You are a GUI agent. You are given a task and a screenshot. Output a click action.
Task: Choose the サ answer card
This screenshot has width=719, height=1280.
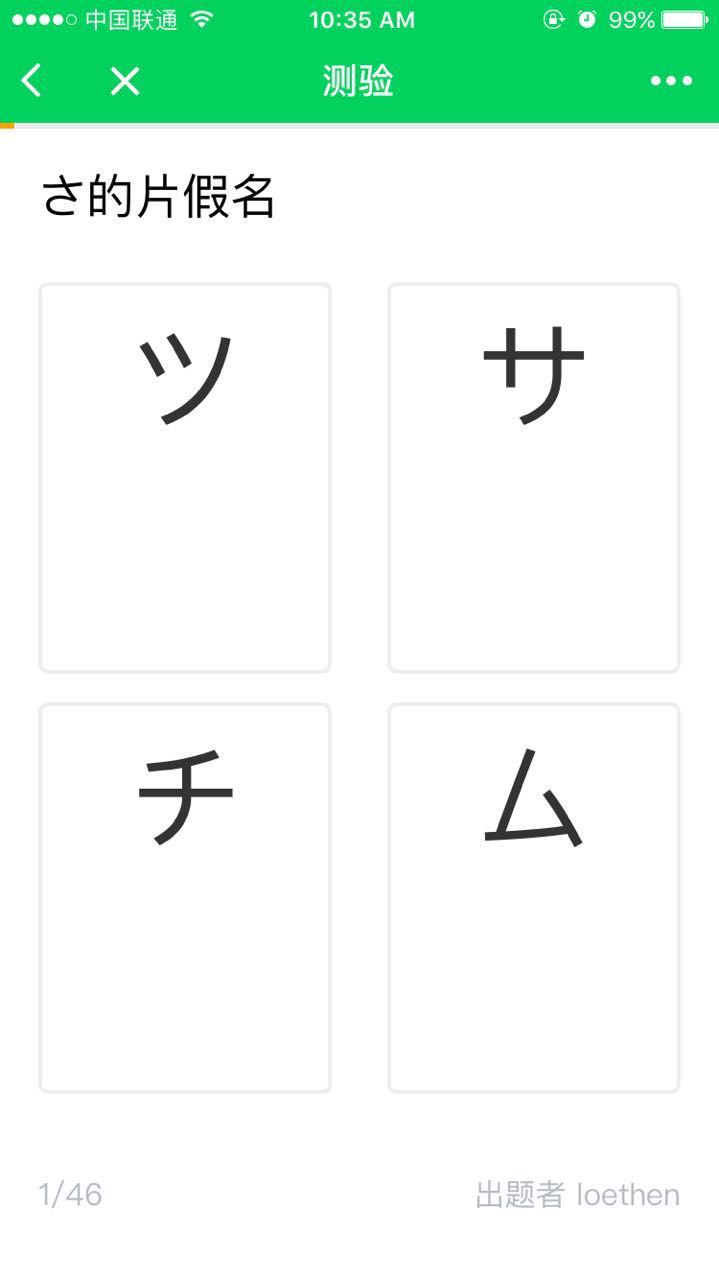coord(534,478)
